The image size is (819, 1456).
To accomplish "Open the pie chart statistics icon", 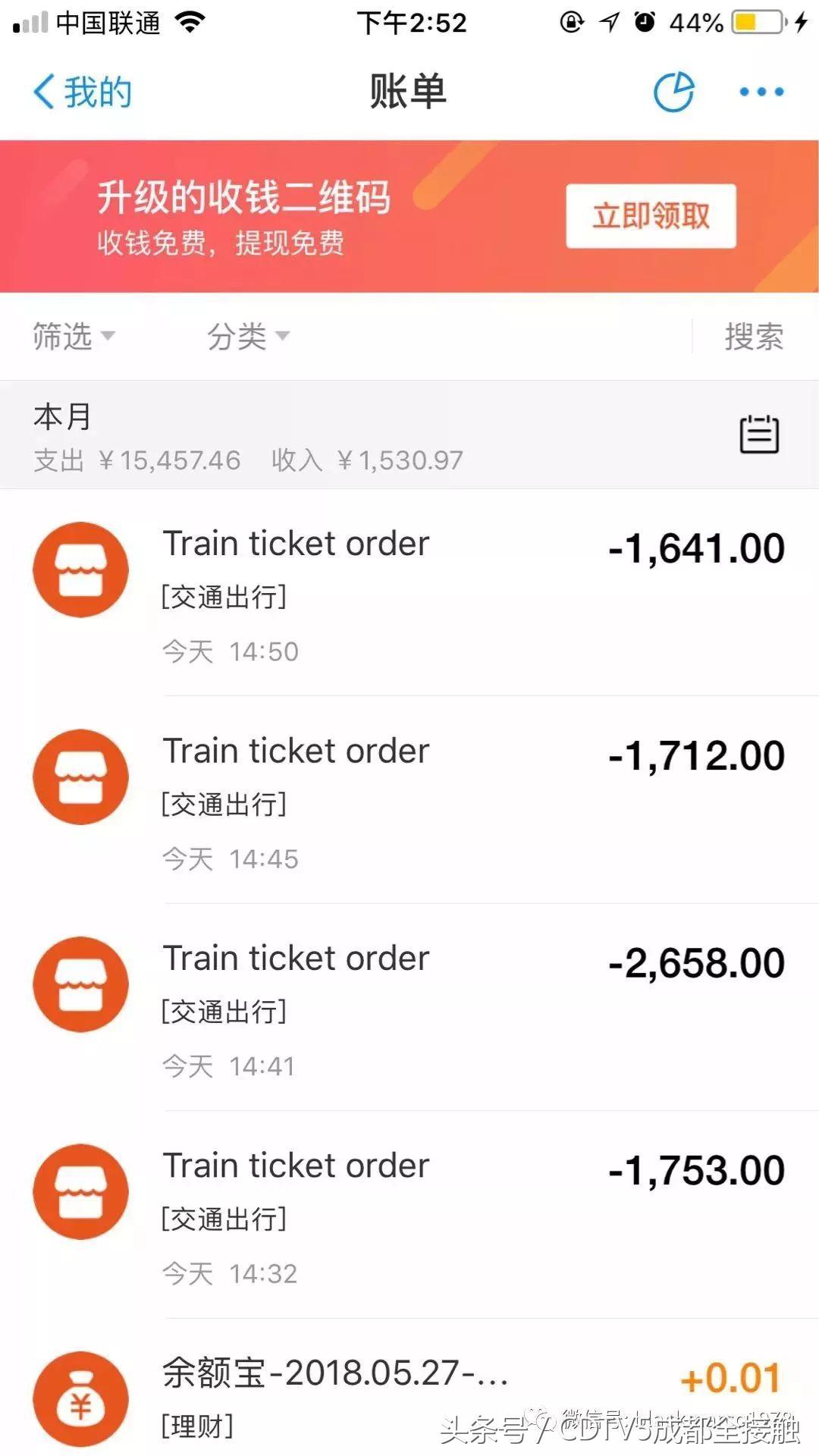I will coord(673,92).
